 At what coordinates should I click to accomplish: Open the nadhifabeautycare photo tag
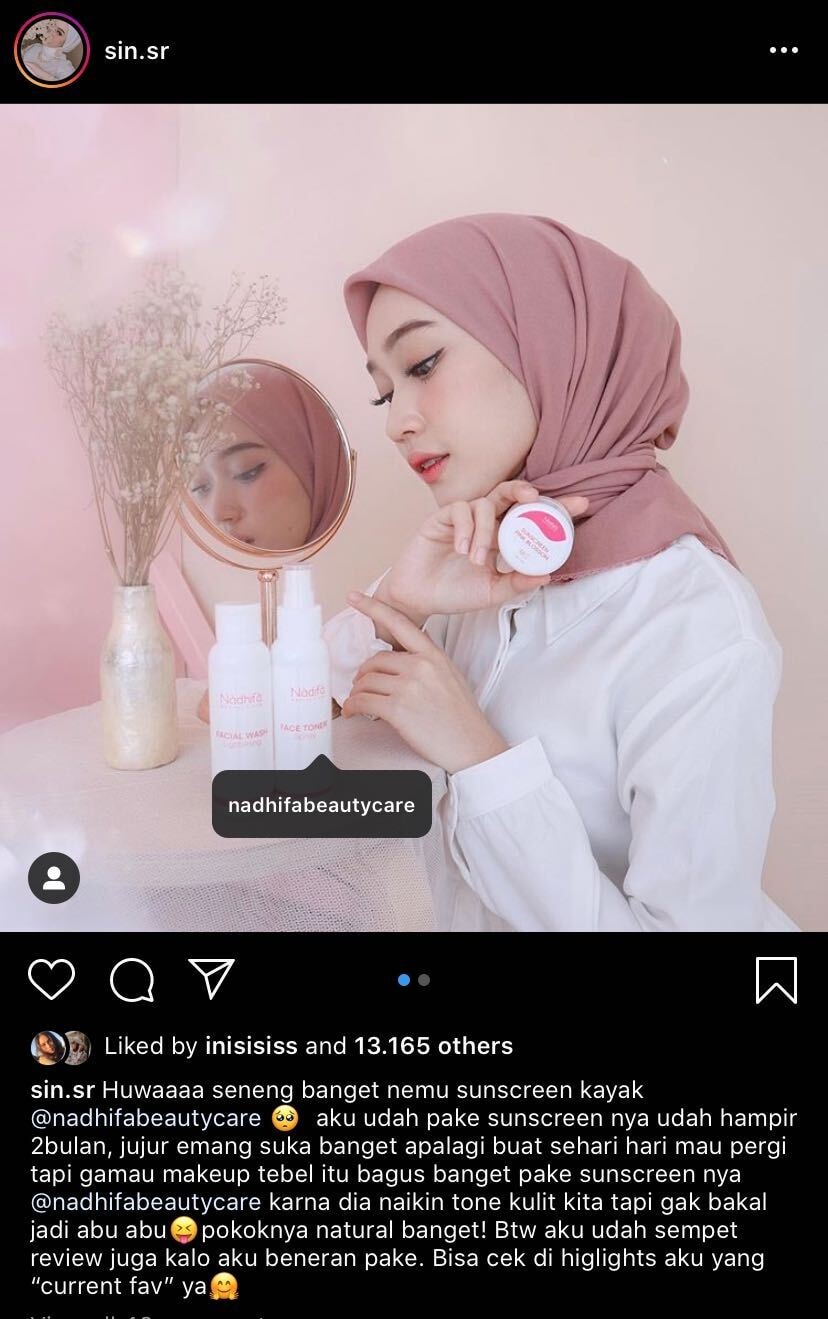pyautogui.click(x=321, y=804)
